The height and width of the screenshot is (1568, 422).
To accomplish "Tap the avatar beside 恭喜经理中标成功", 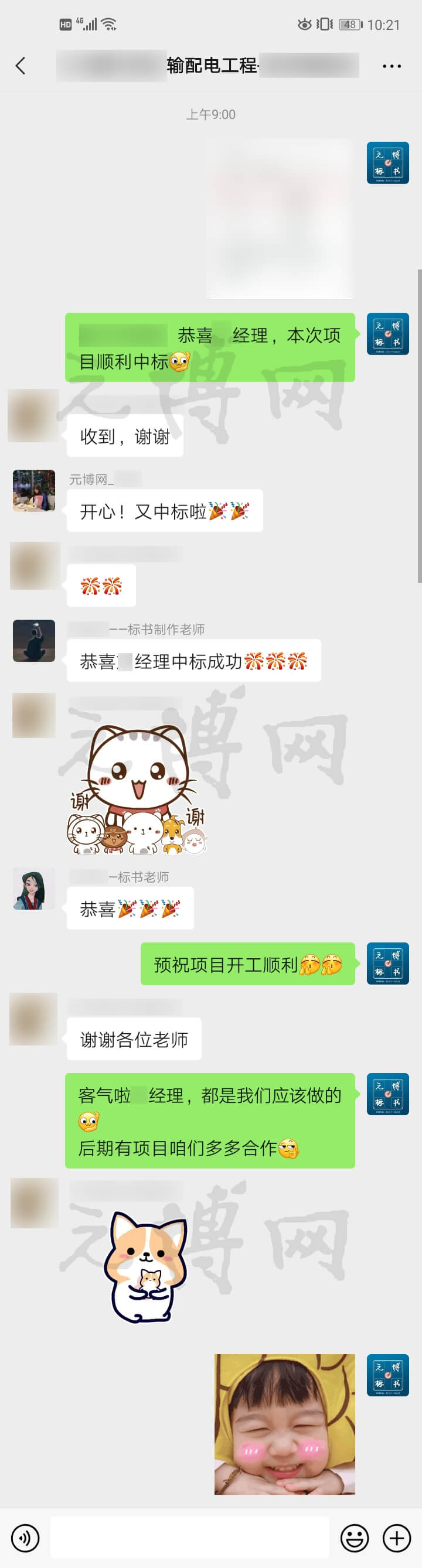I will [x=34, y=640].
